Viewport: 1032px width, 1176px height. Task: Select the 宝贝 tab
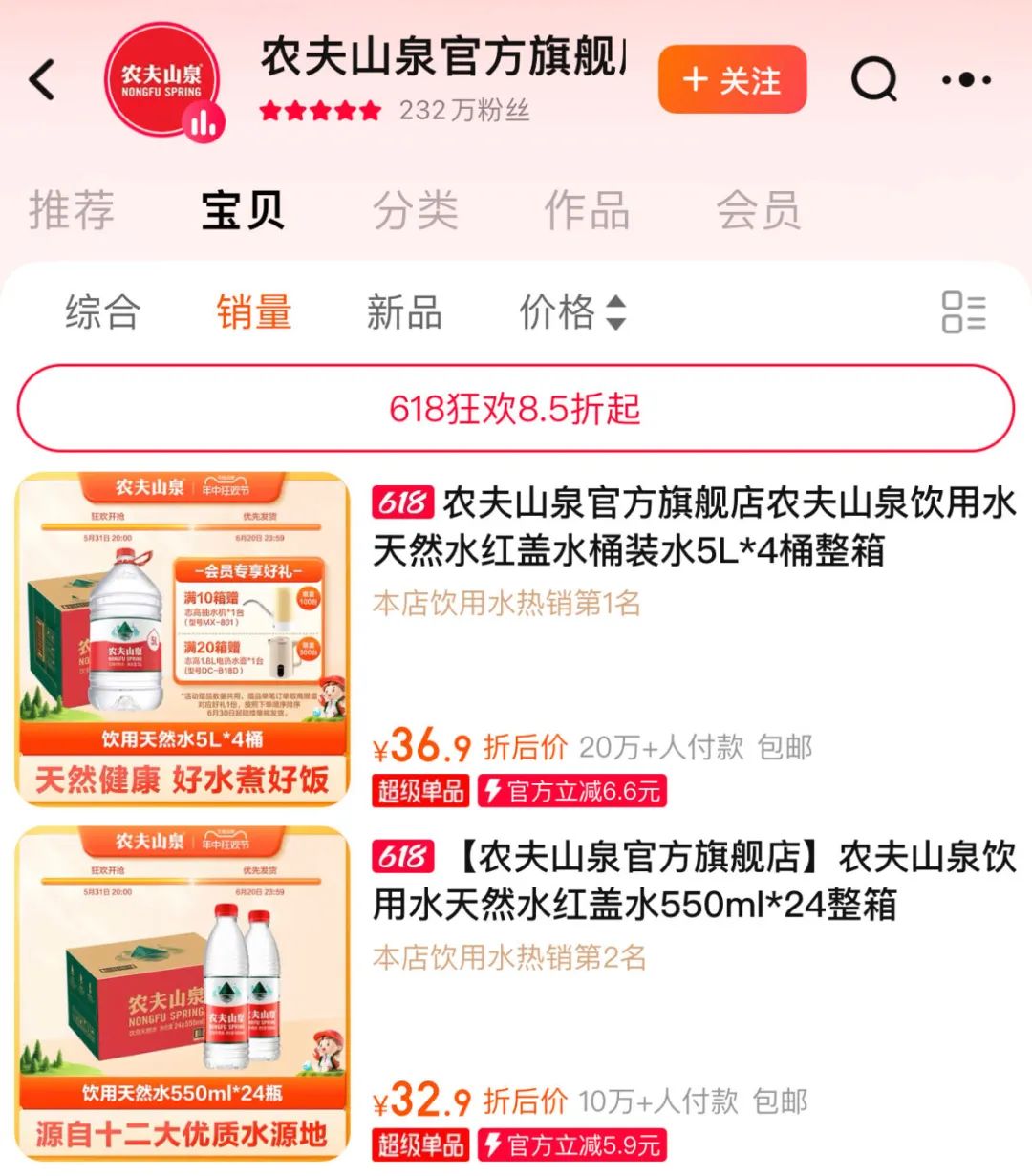[243, 210]
